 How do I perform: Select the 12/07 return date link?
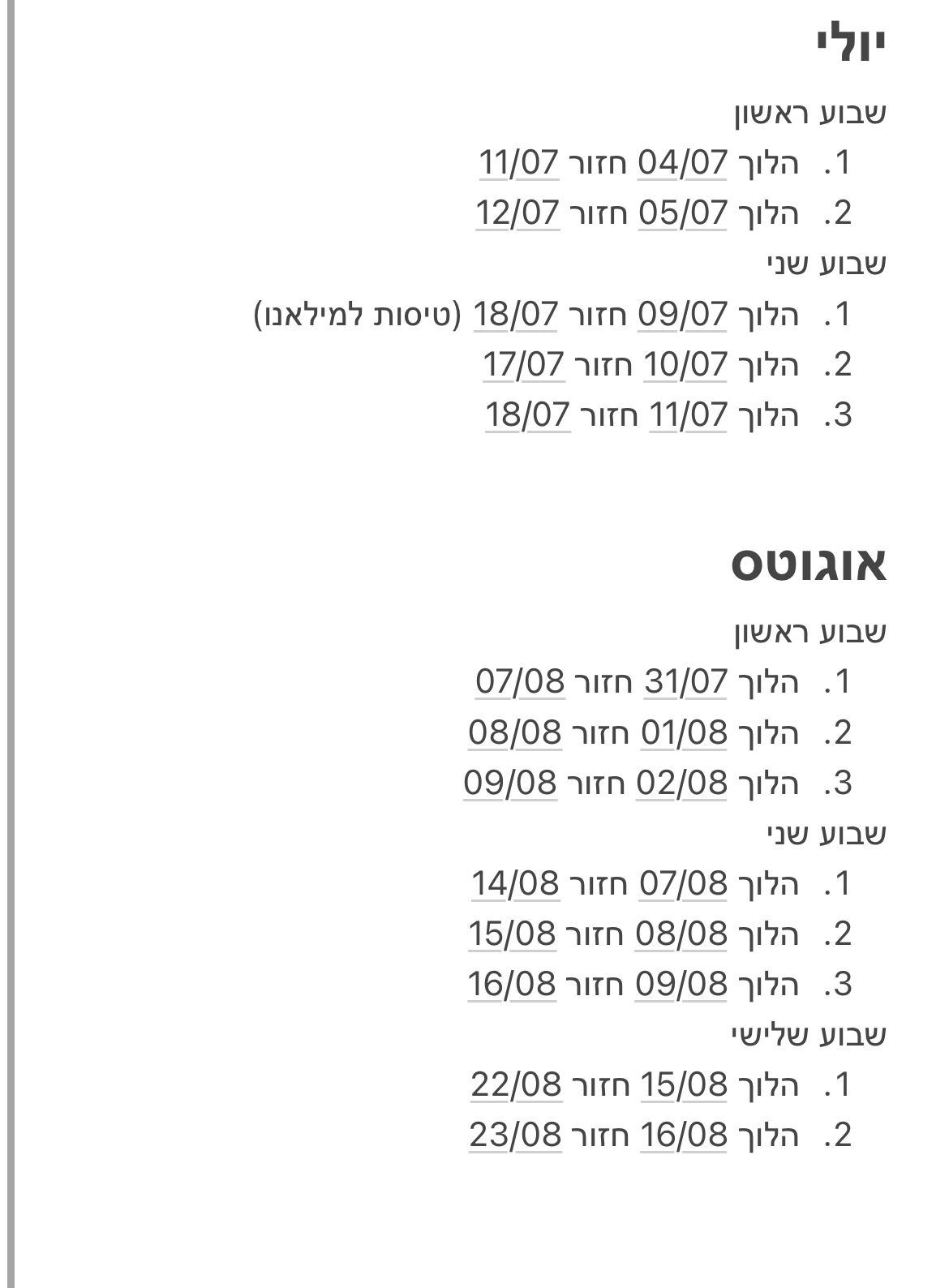[x=517, y=213]
